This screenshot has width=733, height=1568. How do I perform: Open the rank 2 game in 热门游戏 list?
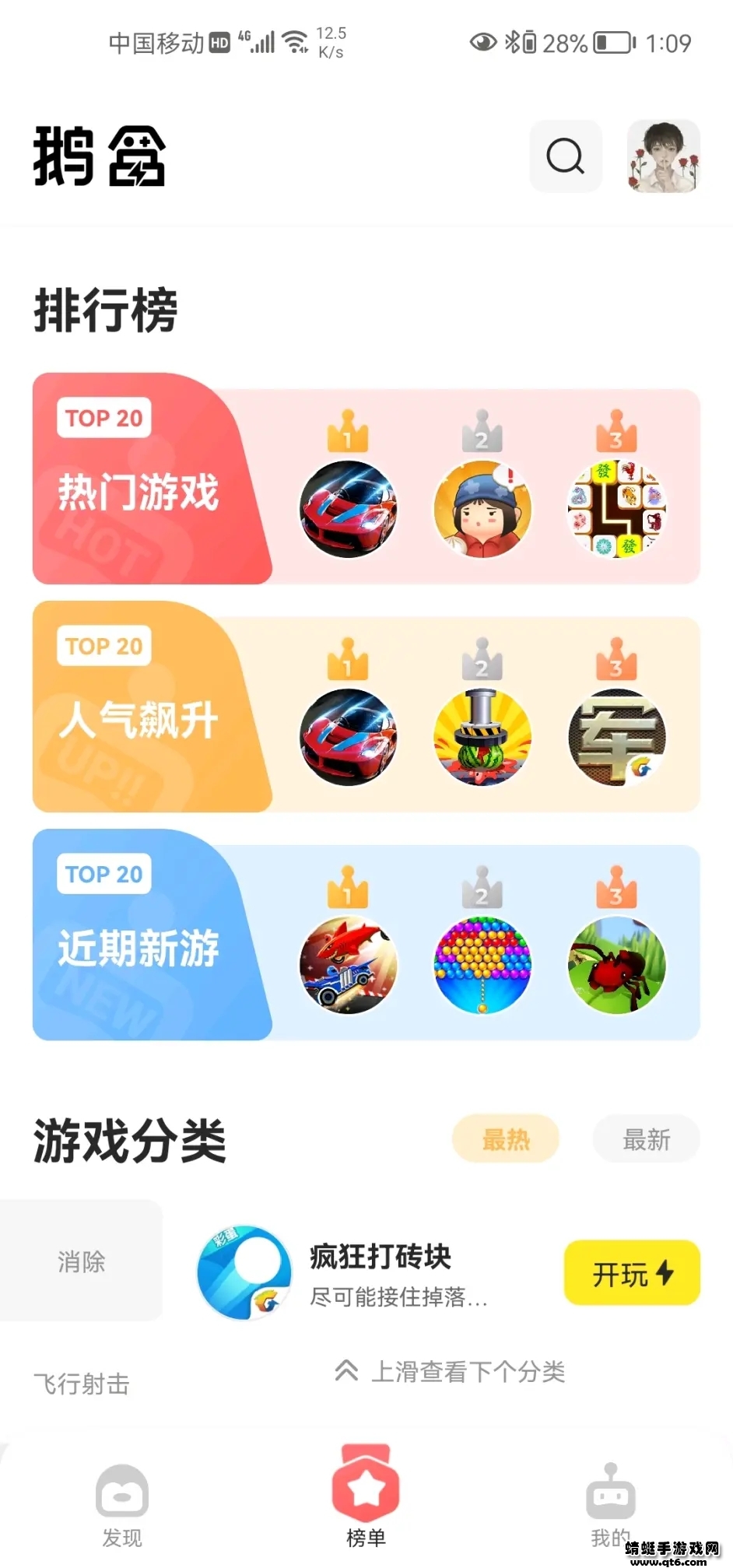[x=482, y=509]
